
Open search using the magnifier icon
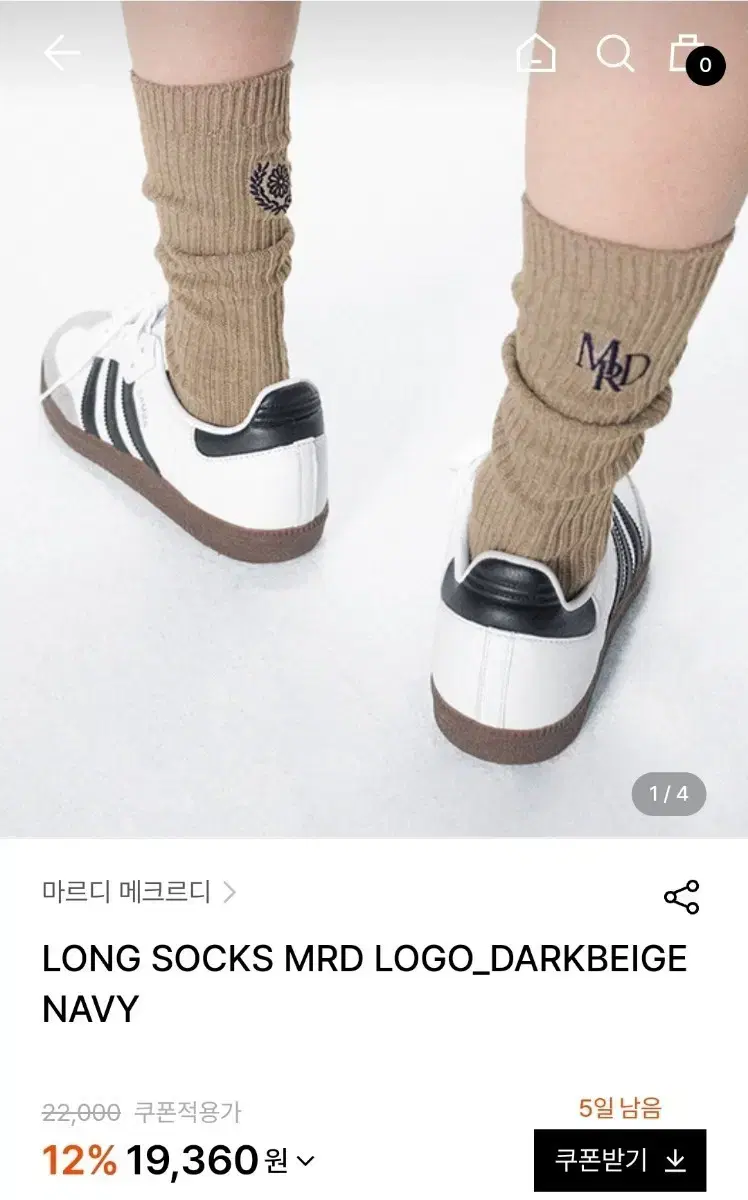coord(616,55)
